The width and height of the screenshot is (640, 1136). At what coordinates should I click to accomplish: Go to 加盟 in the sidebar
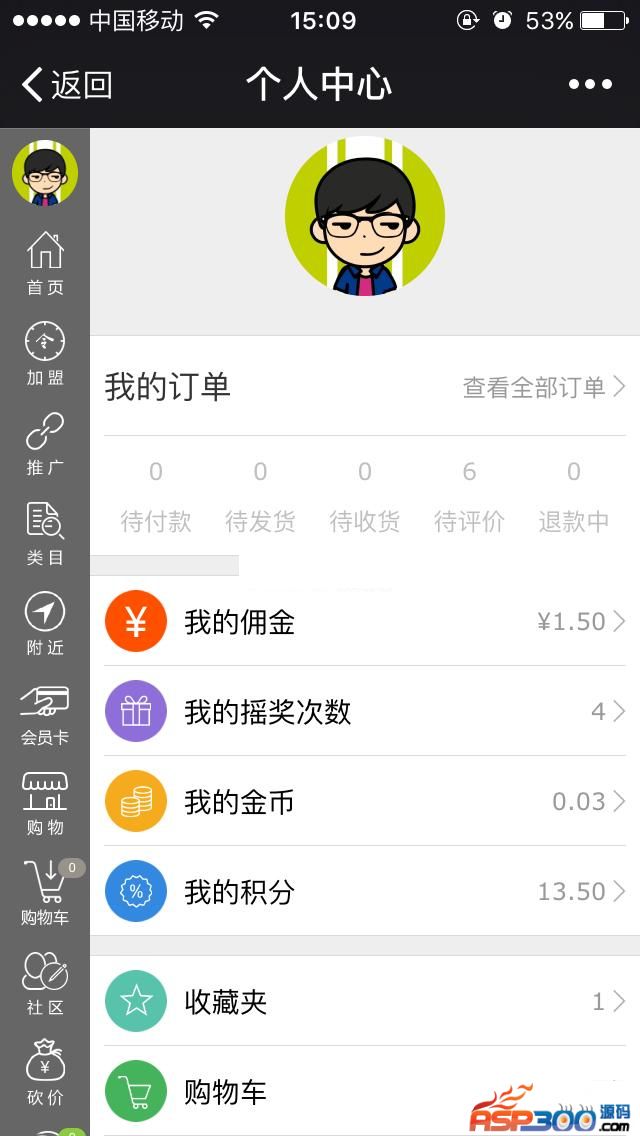tap(45, 353)
